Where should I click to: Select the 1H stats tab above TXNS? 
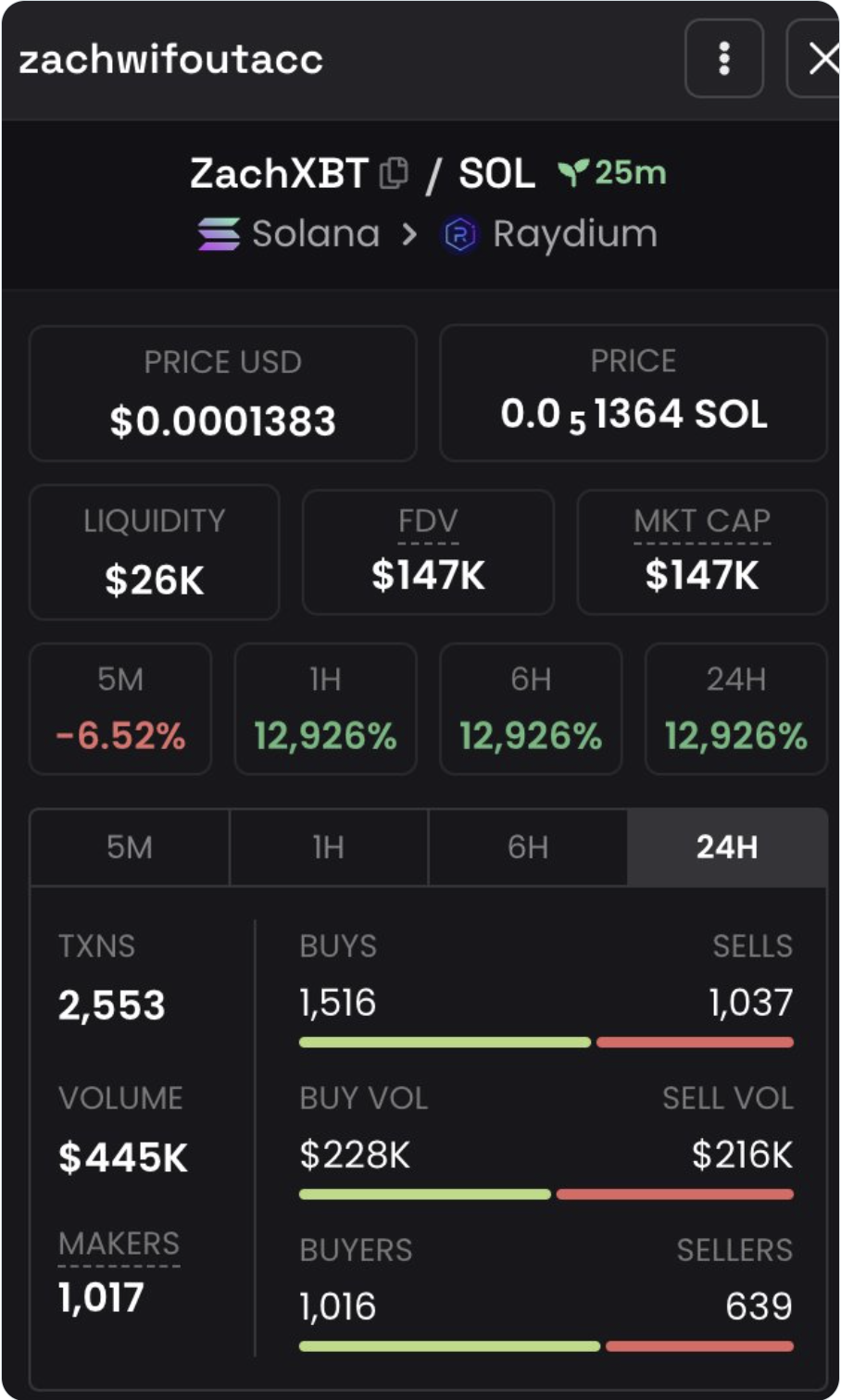pyautogui.click(x=329, y=847)
